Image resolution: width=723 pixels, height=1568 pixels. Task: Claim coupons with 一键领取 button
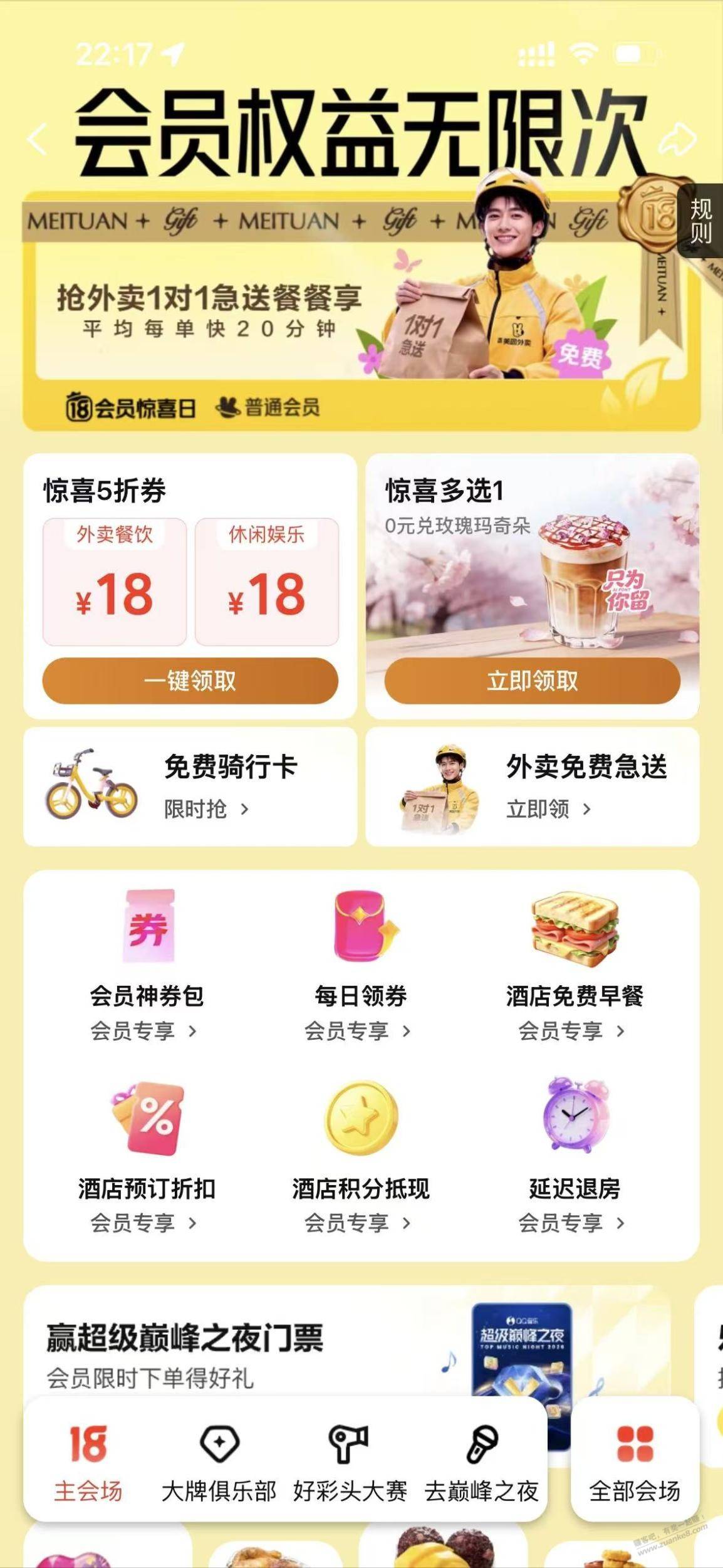point(190,681)
